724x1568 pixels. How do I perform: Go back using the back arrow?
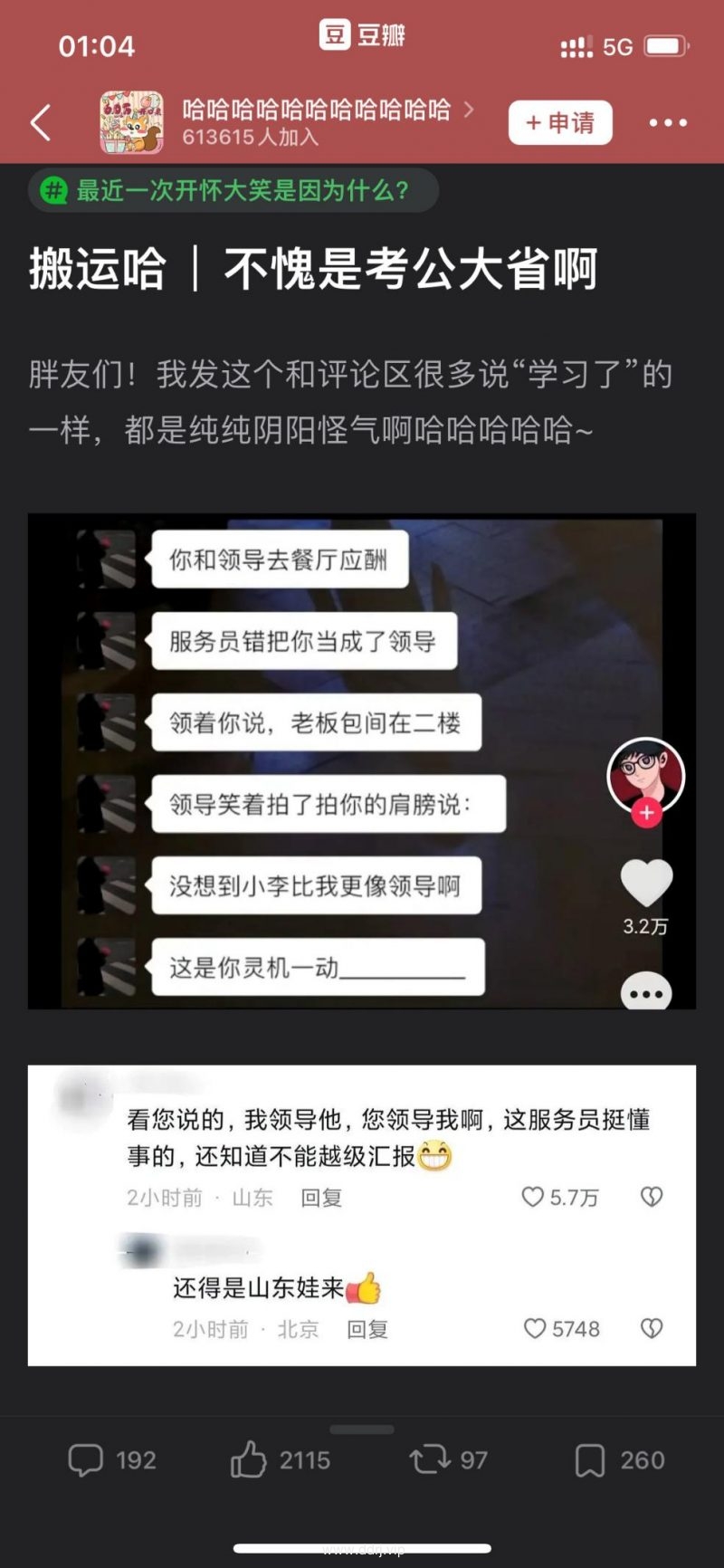click(41, 122)
